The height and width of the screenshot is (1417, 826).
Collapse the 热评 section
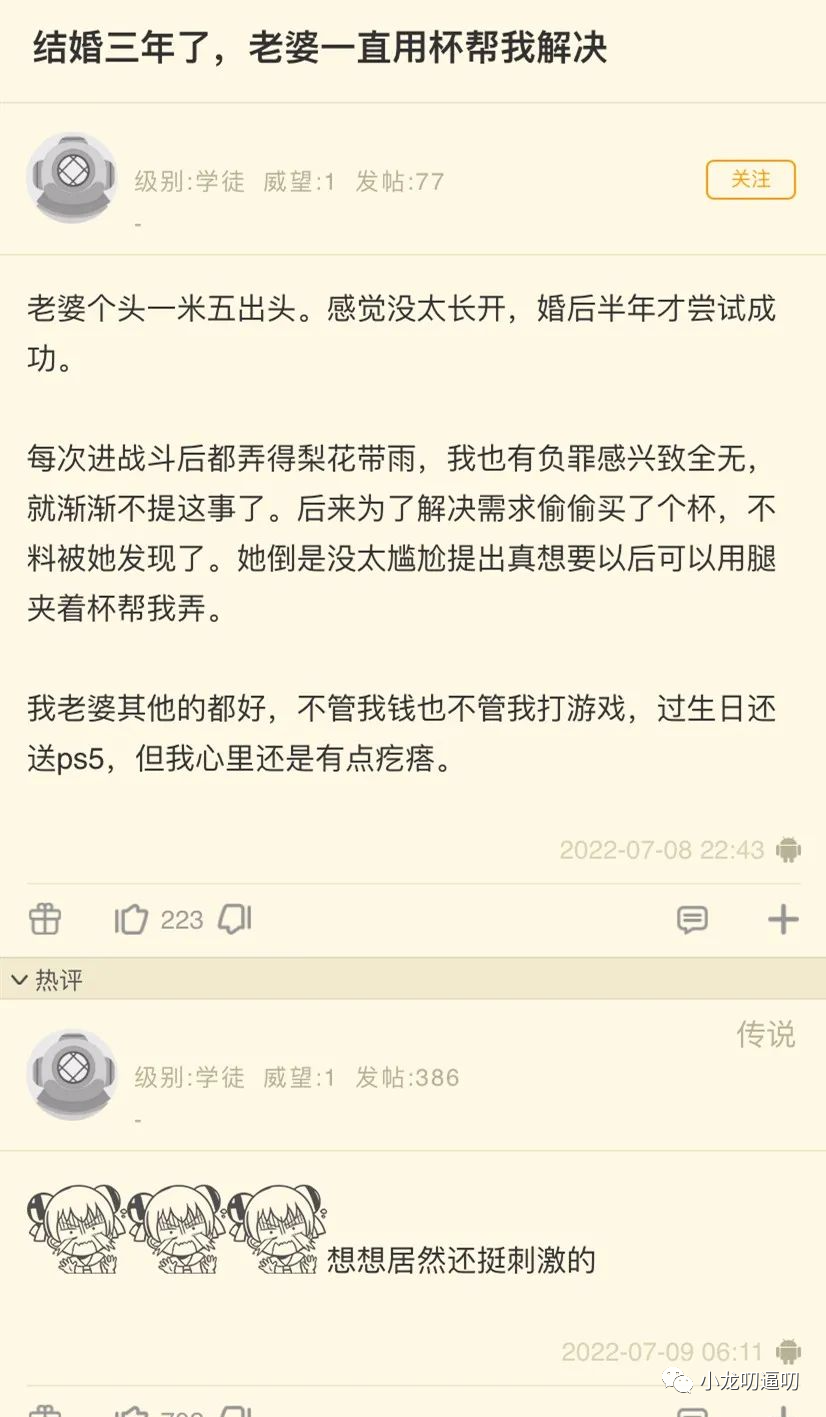pyautogui.click(x=20, y=980)
